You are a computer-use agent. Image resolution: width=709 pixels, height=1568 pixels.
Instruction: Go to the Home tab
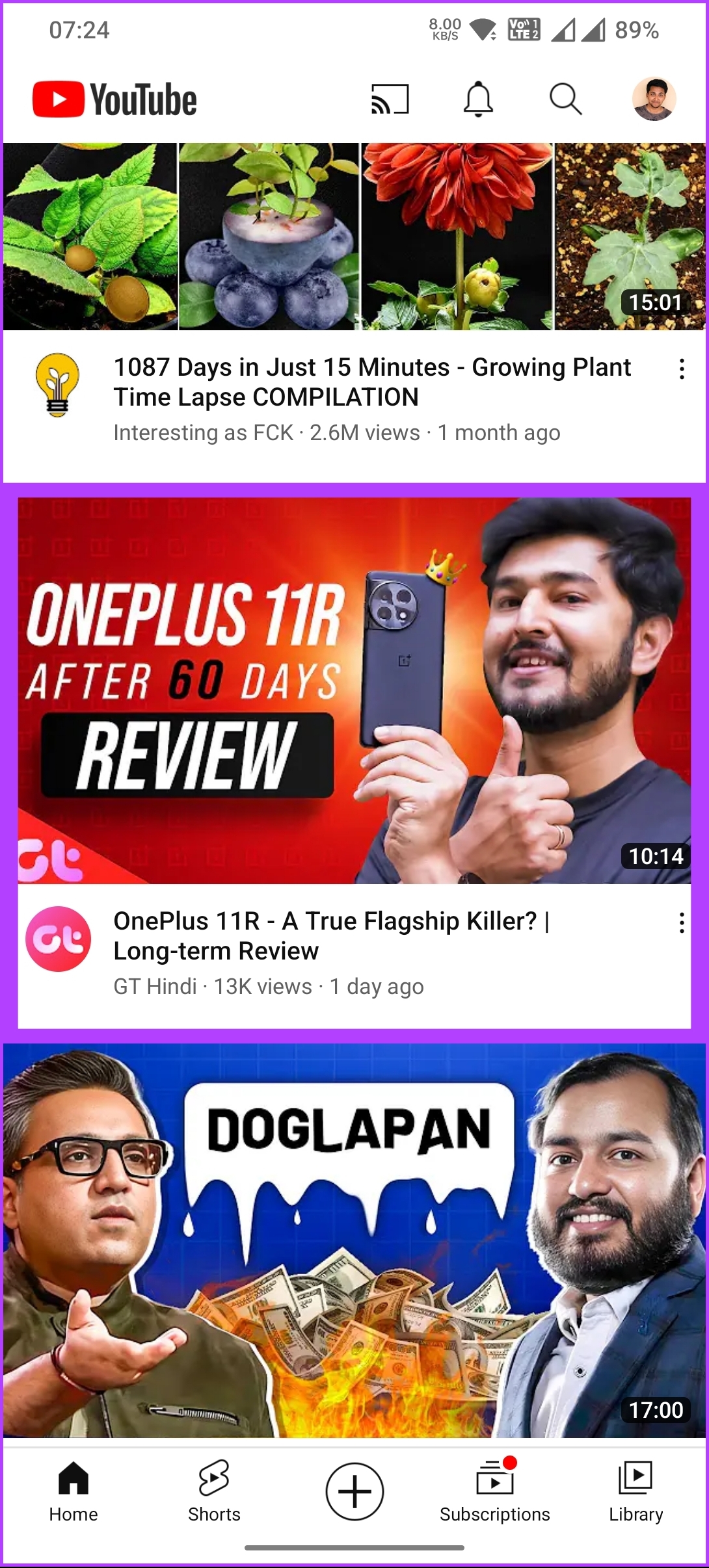pyautogui.click(x=74, y=1491)
